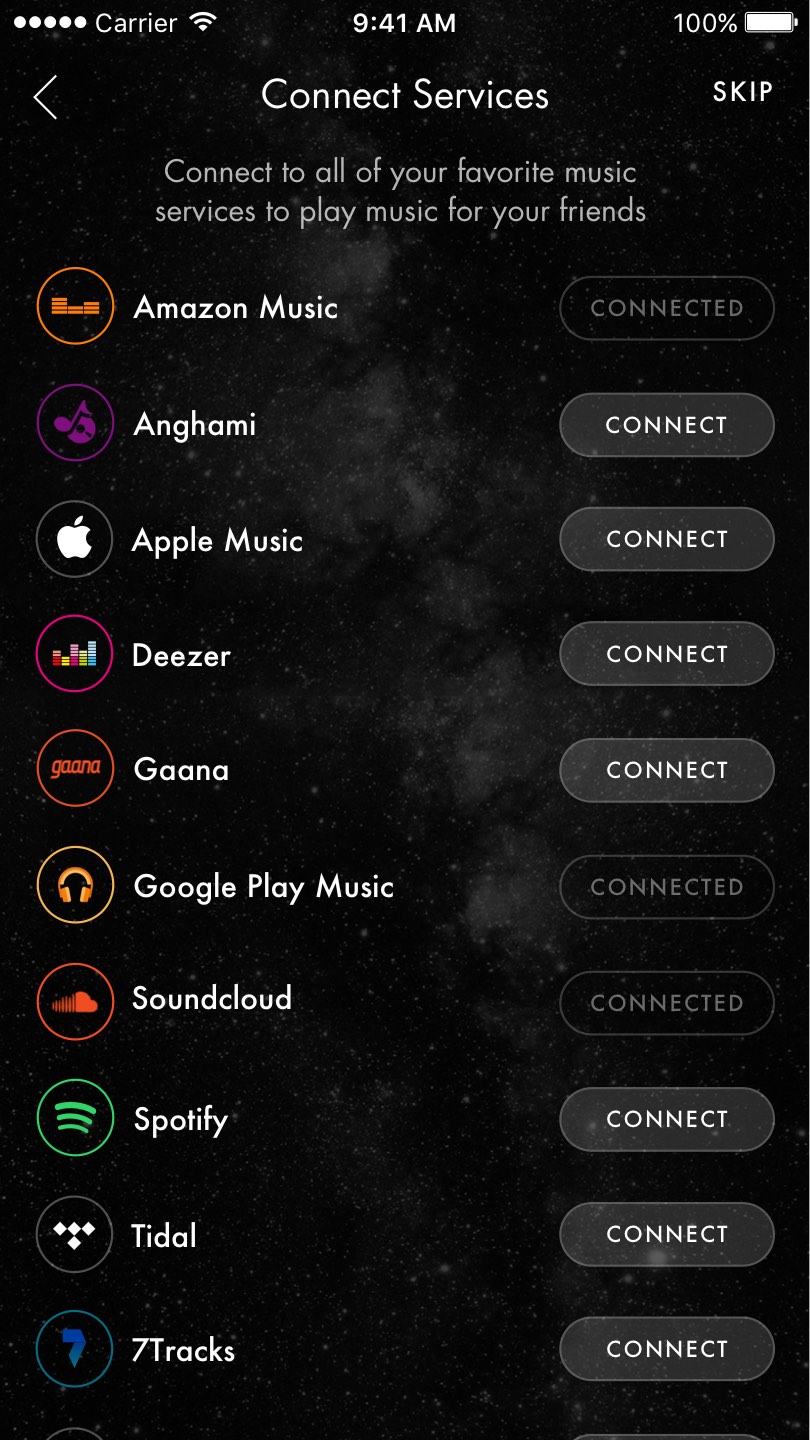Hit Connect beside Tidal

pos(666,1234)
